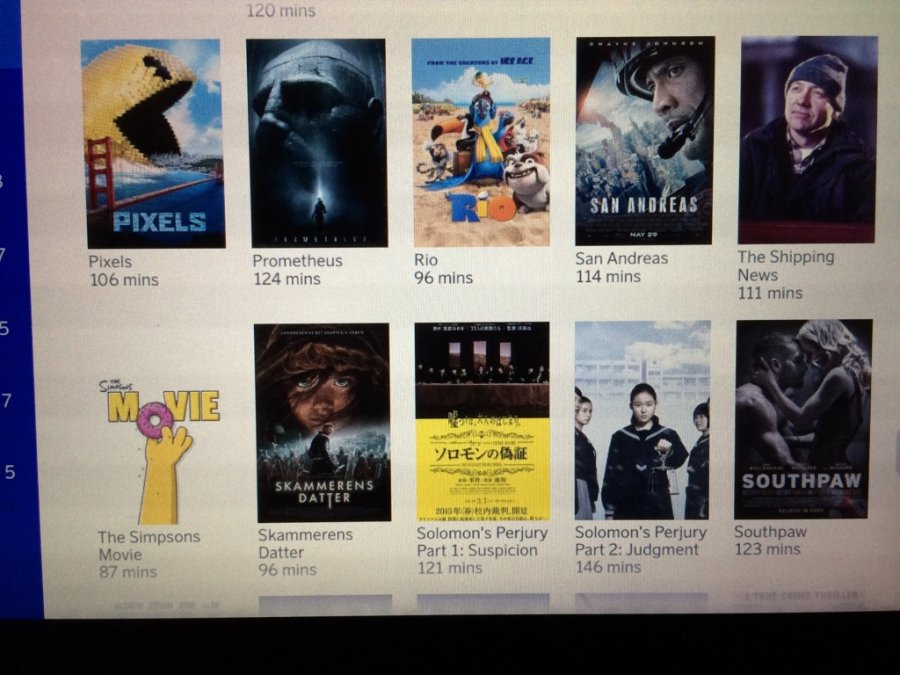The height and width of the screenshot is (675, 900).
Task: Open the Southpaw movie tile
Action: (803, 419)
